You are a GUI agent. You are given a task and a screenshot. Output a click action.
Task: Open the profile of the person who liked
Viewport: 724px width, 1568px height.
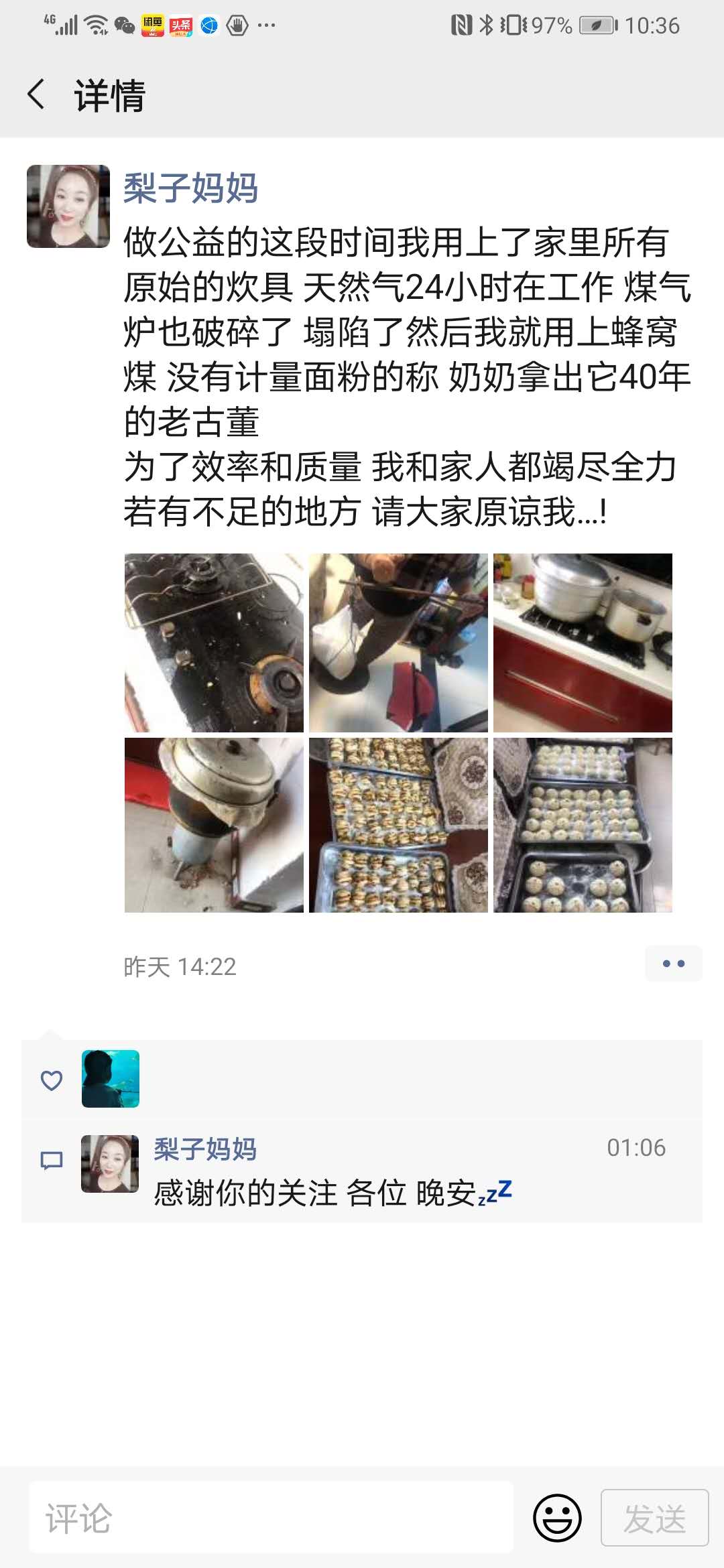tap(111, 1078)
